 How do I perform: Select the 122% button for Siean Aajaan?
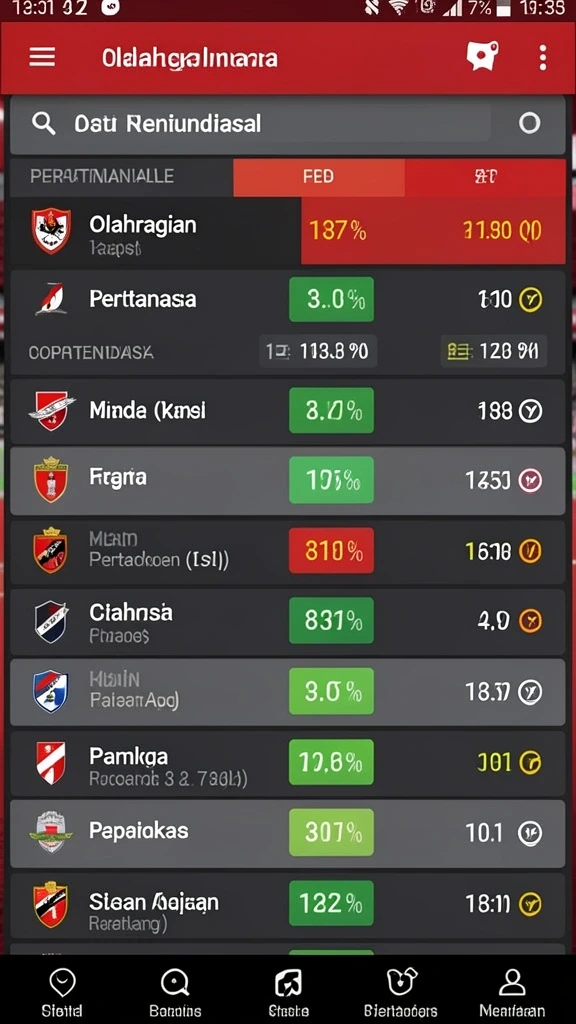(x=332, y=903)
